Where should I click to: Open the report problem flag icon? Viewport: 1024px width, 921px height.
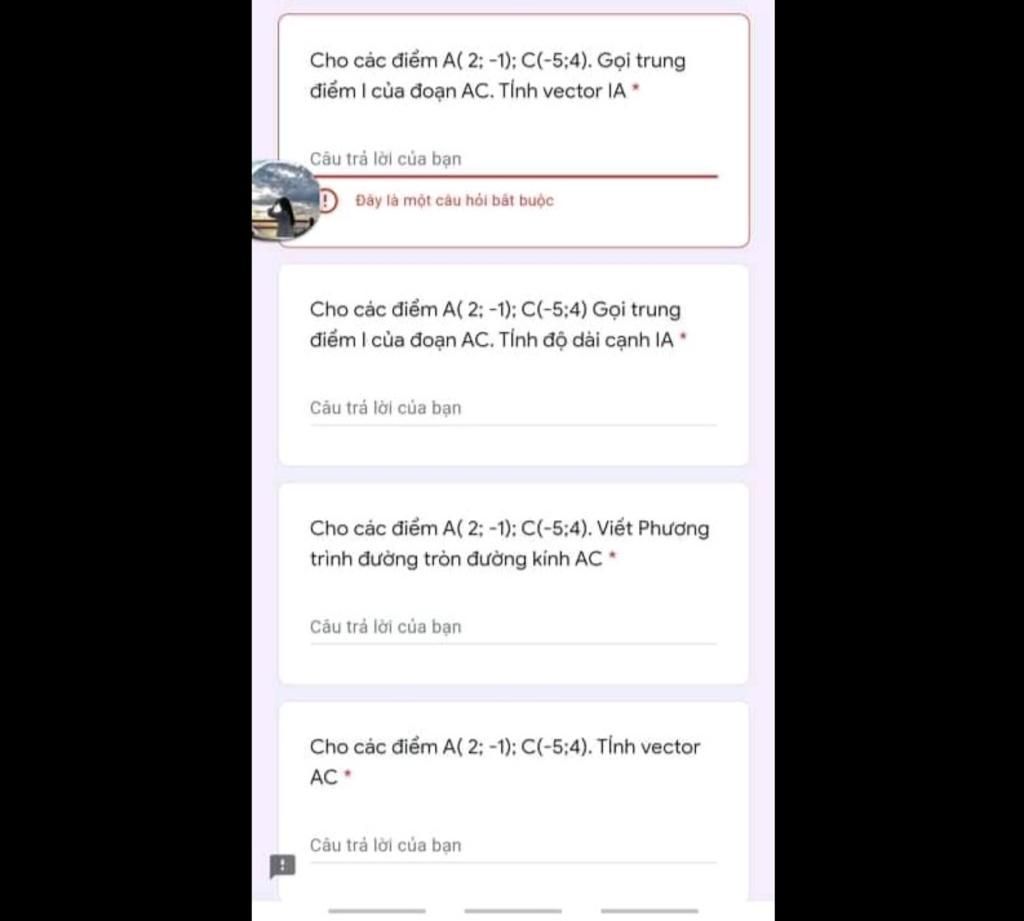click(x=283, y=865)
